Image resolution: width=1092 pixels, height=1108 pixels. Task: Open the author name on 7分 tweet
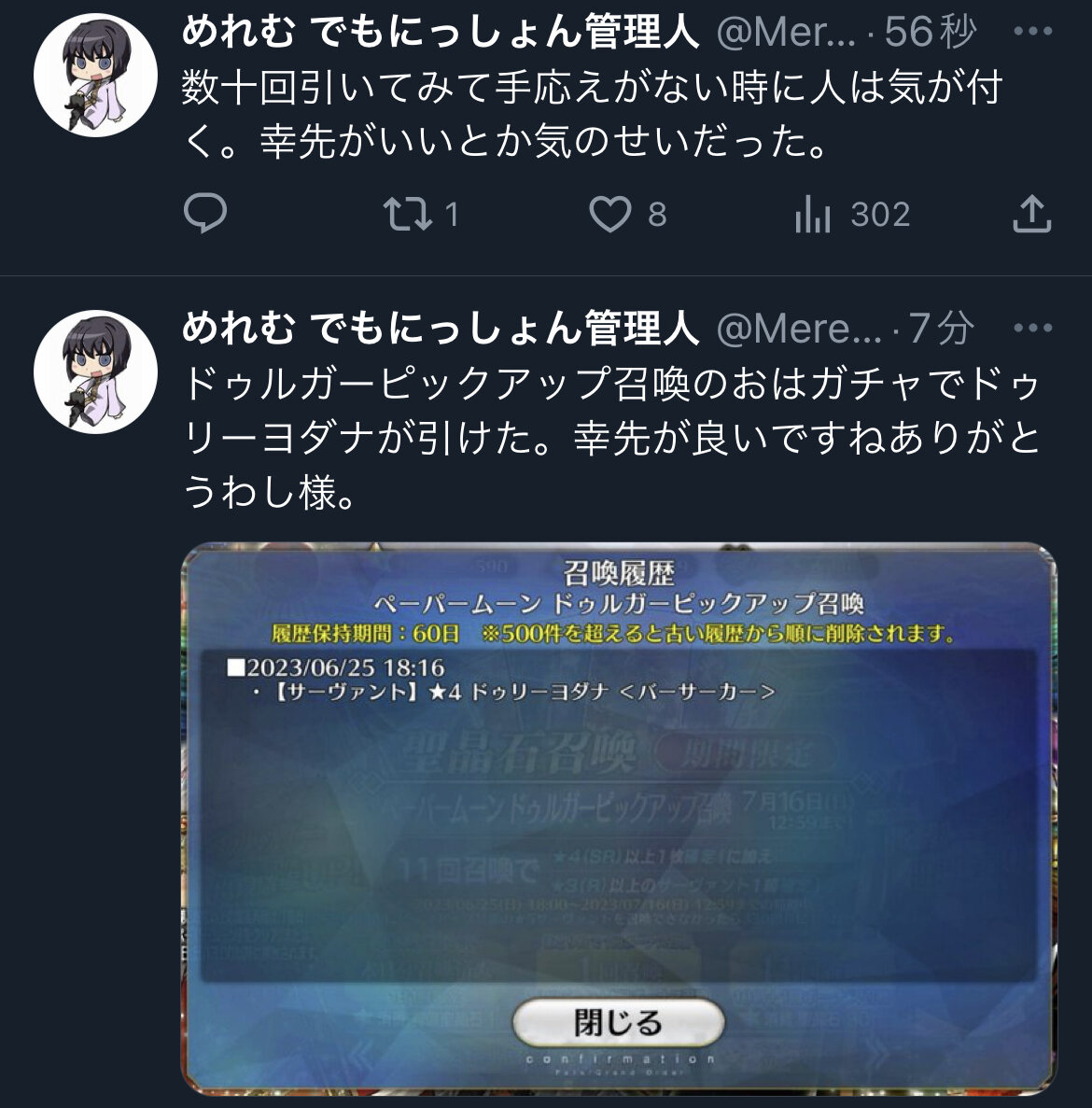[440, 328]
